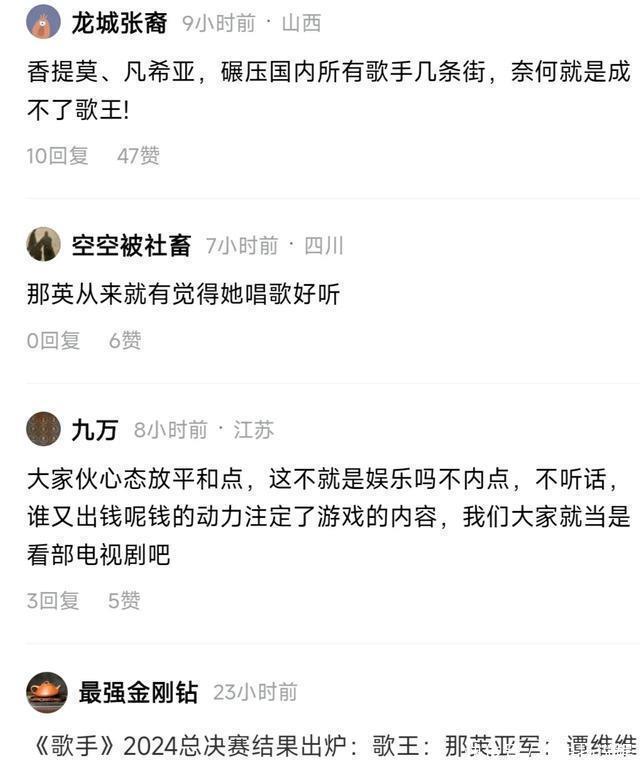View the 10 replies to 龙城张裔's comment
Viewport: 640px width, 767px height.
[57, 155]
